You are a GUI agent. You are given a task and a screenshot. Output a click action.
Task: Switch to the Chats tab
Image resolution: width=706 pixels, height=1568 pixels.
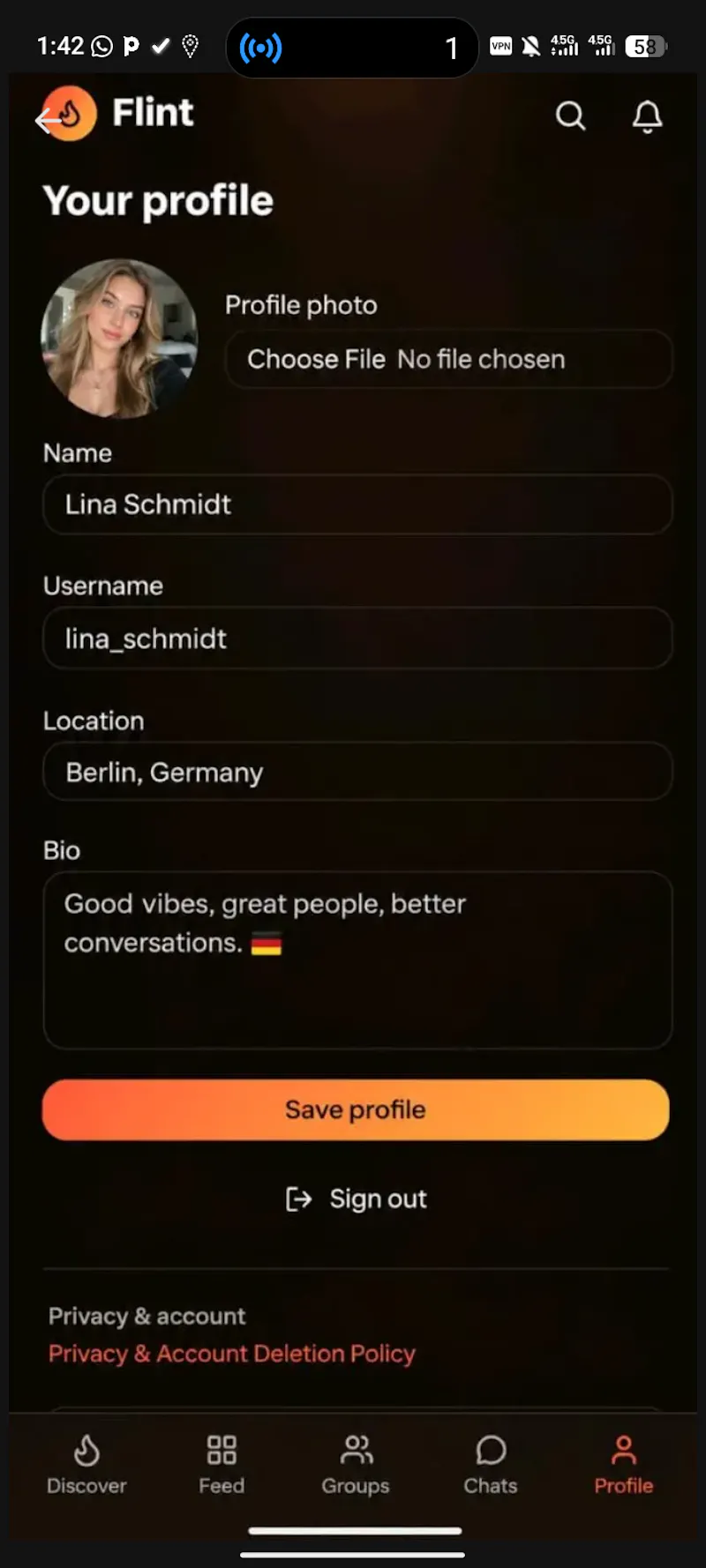[491, 1465]
